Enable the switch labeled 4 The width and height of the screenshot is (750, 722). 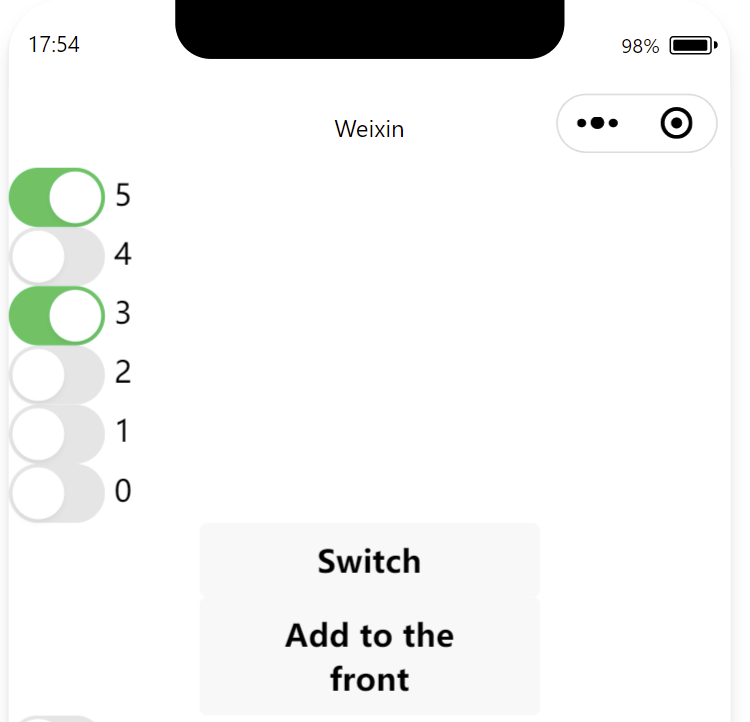tap(57, 256)
